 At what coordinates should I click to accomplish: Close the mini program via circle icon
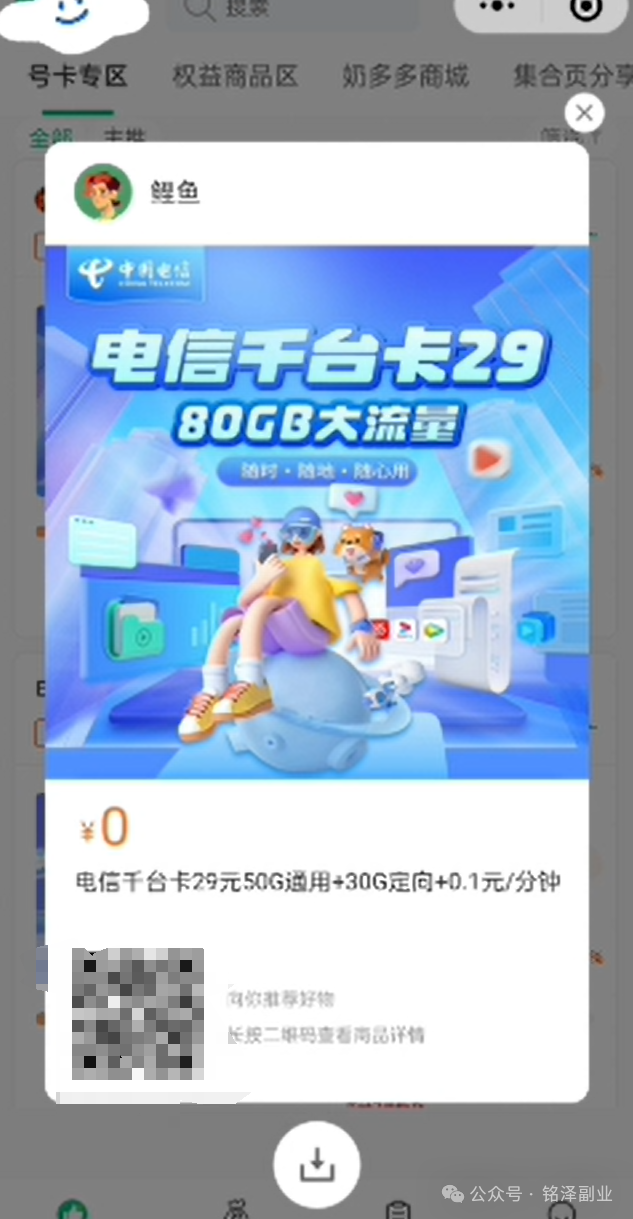click(x=586, y=8)
